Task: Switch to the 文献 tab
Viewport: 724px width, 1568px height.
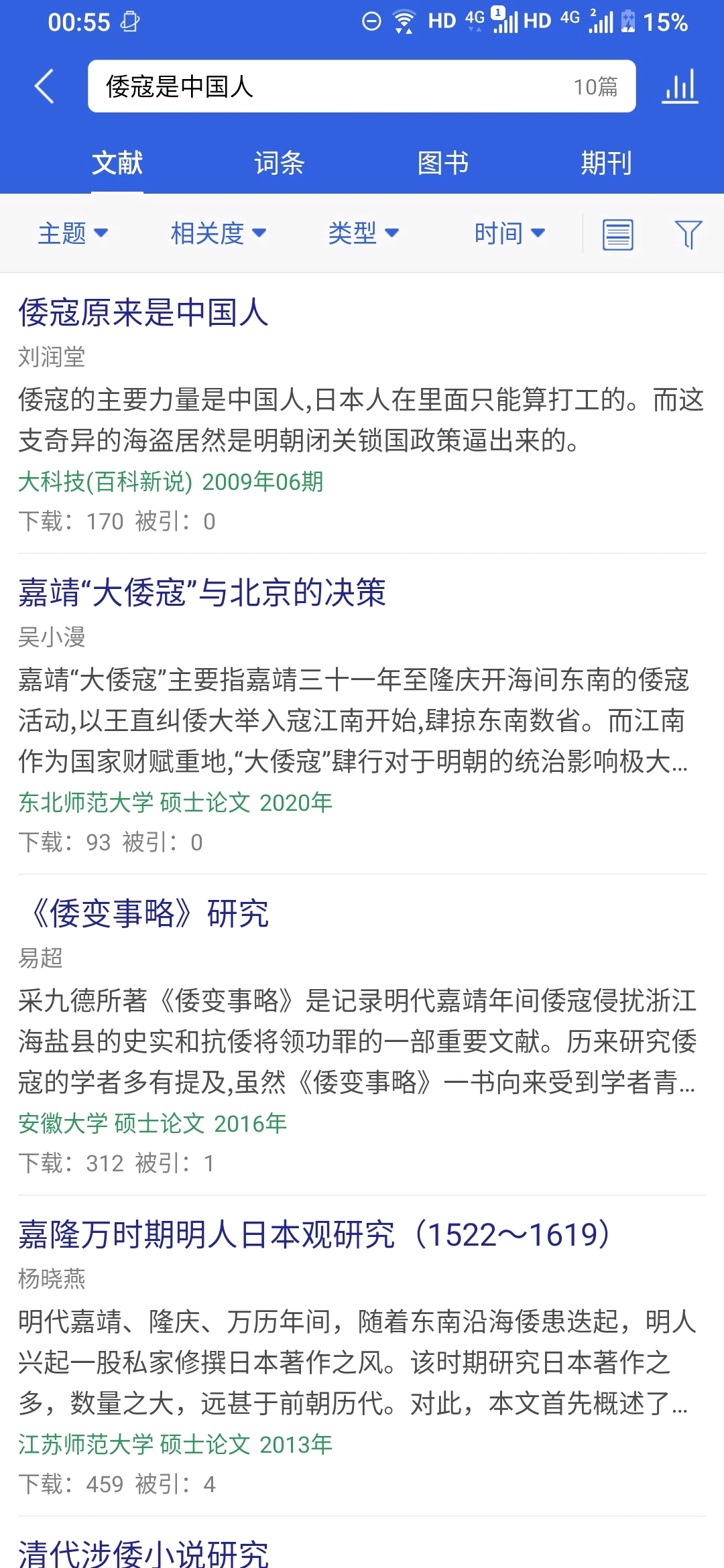Action: point(117,163)
